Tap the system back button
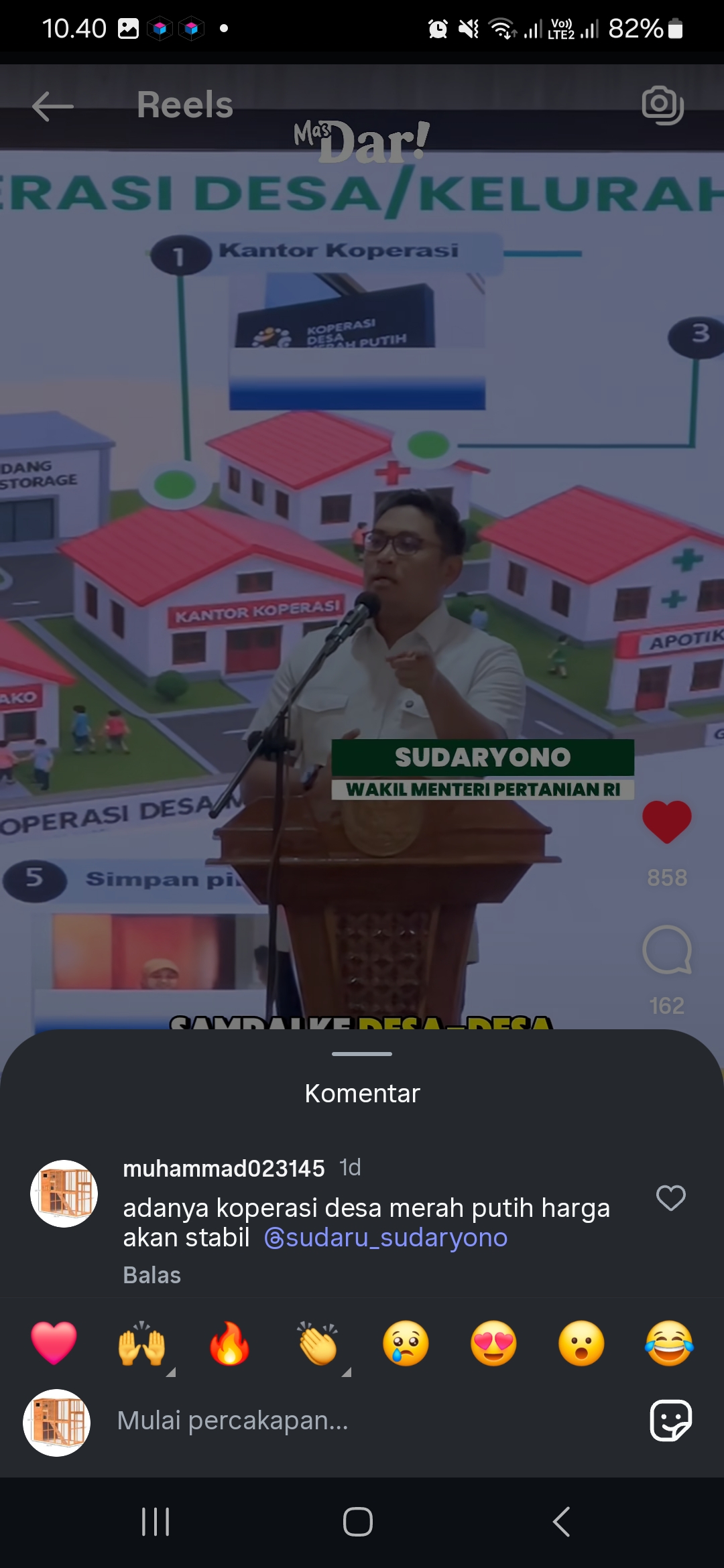The image size is (724, 1568). (562, 1522)
